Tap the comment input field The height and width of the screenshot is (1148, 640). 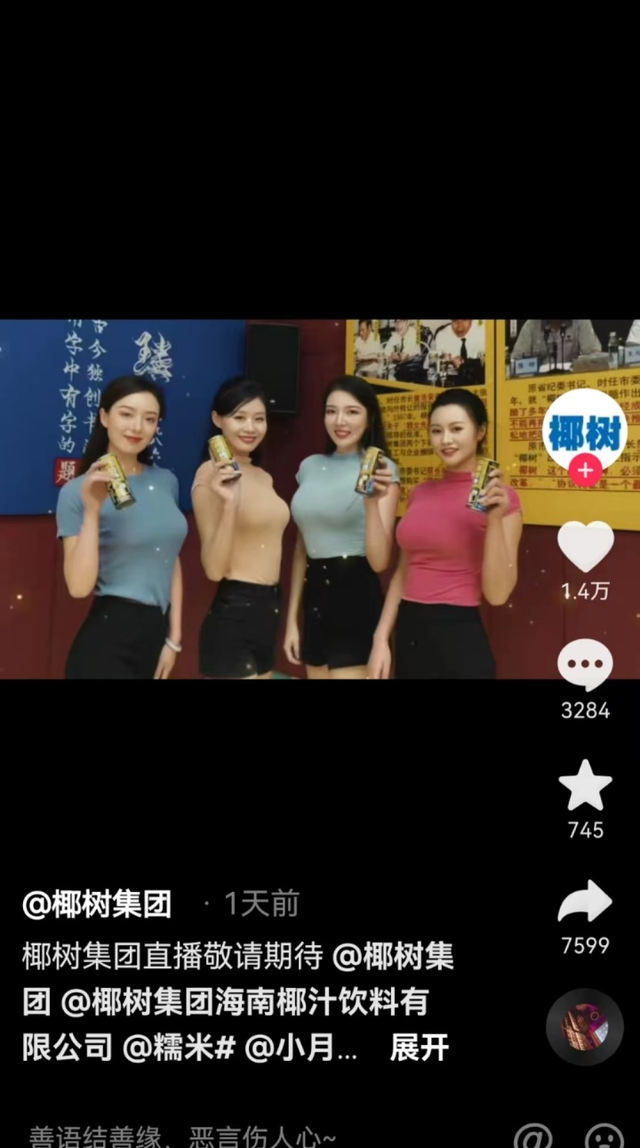256,1135
